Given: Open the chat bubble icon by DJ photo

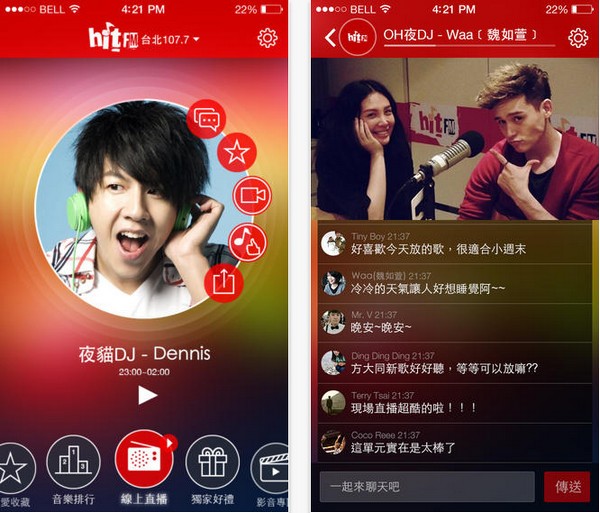Looking at the screenshot, I should (x=207, y=122).
